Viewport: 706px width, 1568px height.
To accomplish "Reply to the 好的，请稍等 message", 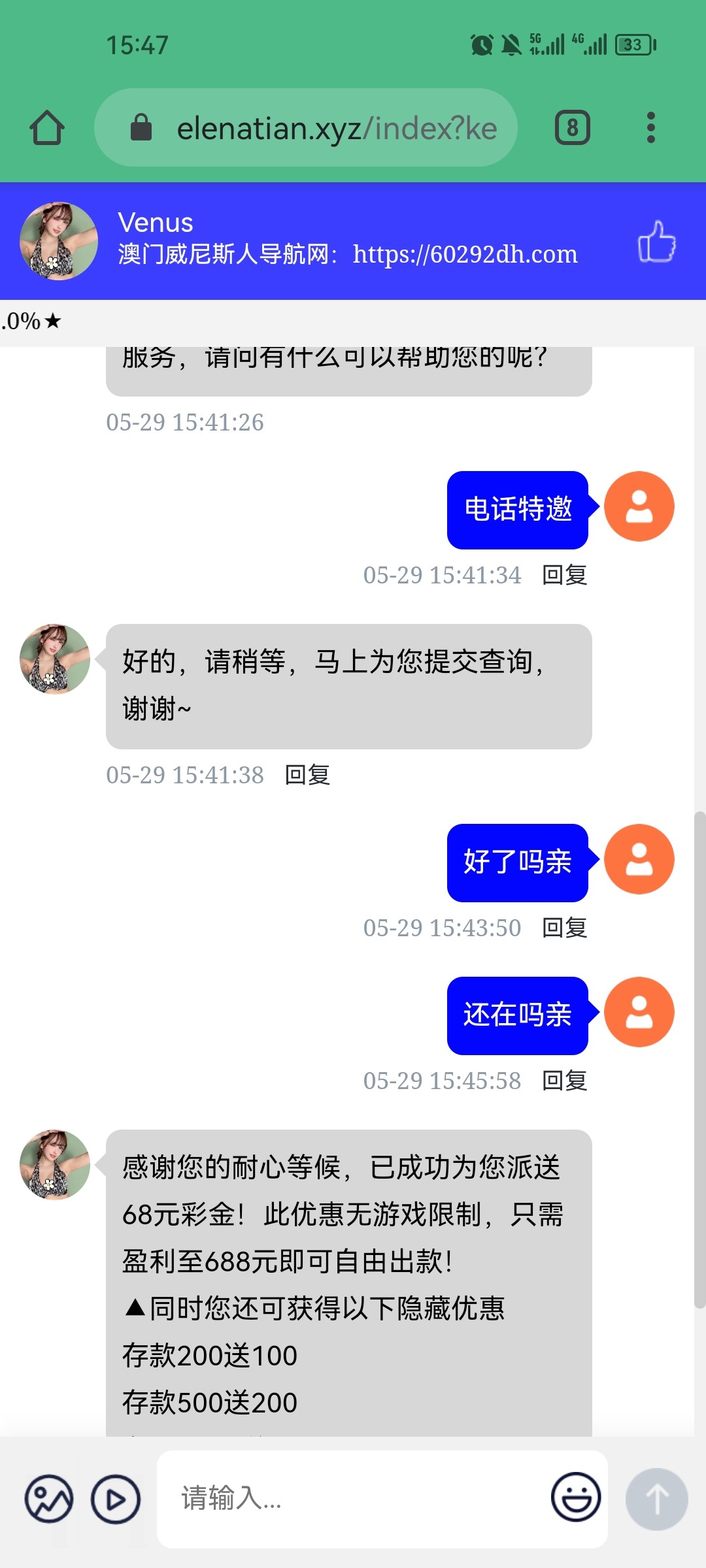I will coord(307,776).
